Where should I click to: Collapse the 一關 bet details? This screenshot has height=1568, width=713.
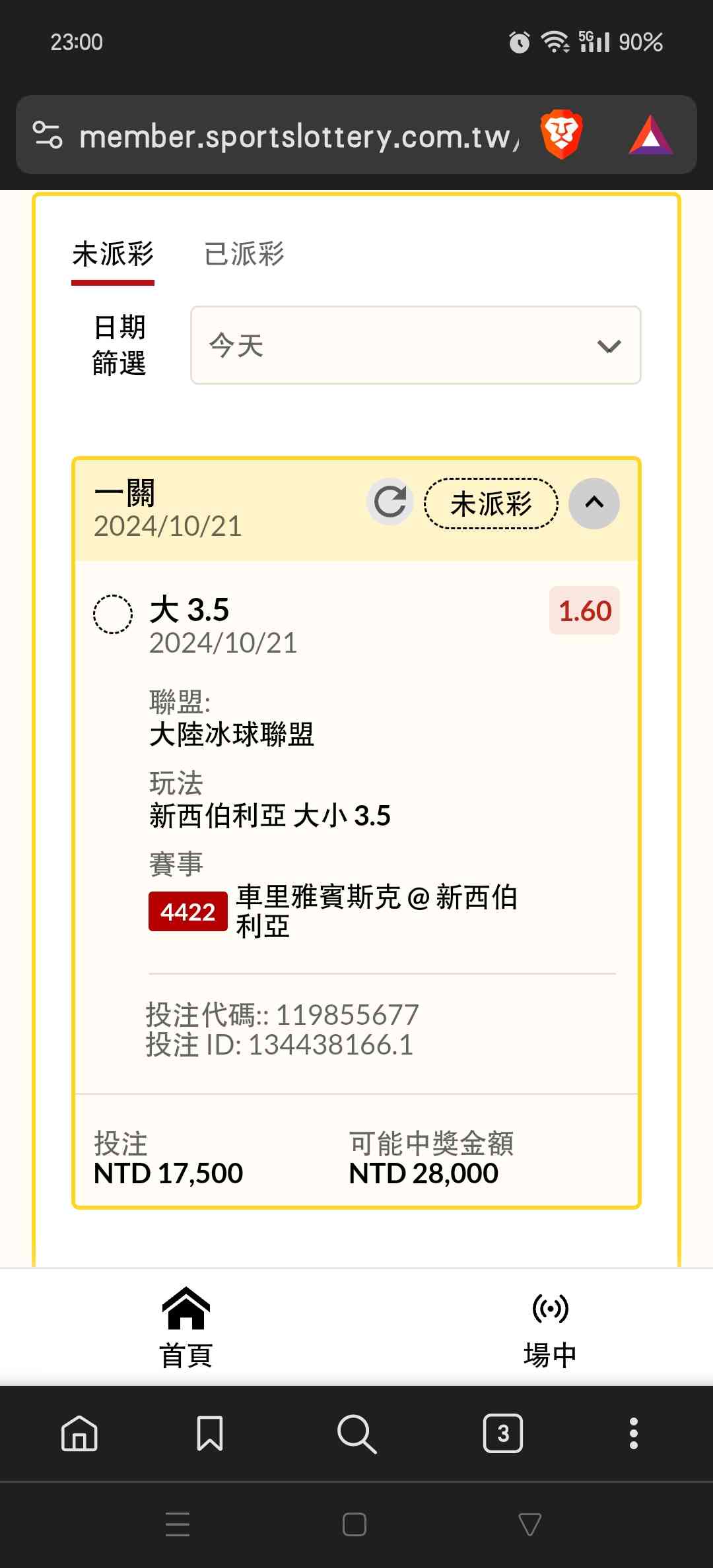(594, 503)
